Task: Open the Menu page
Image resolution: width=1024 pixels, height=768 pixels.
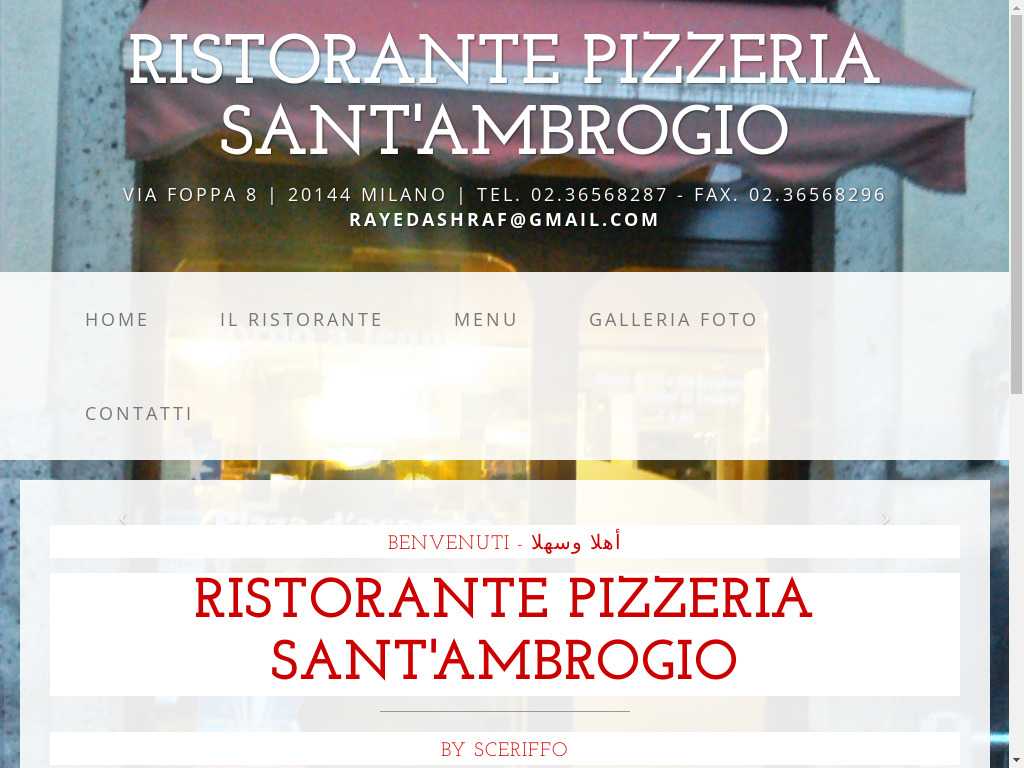Action: pos(486,319)
